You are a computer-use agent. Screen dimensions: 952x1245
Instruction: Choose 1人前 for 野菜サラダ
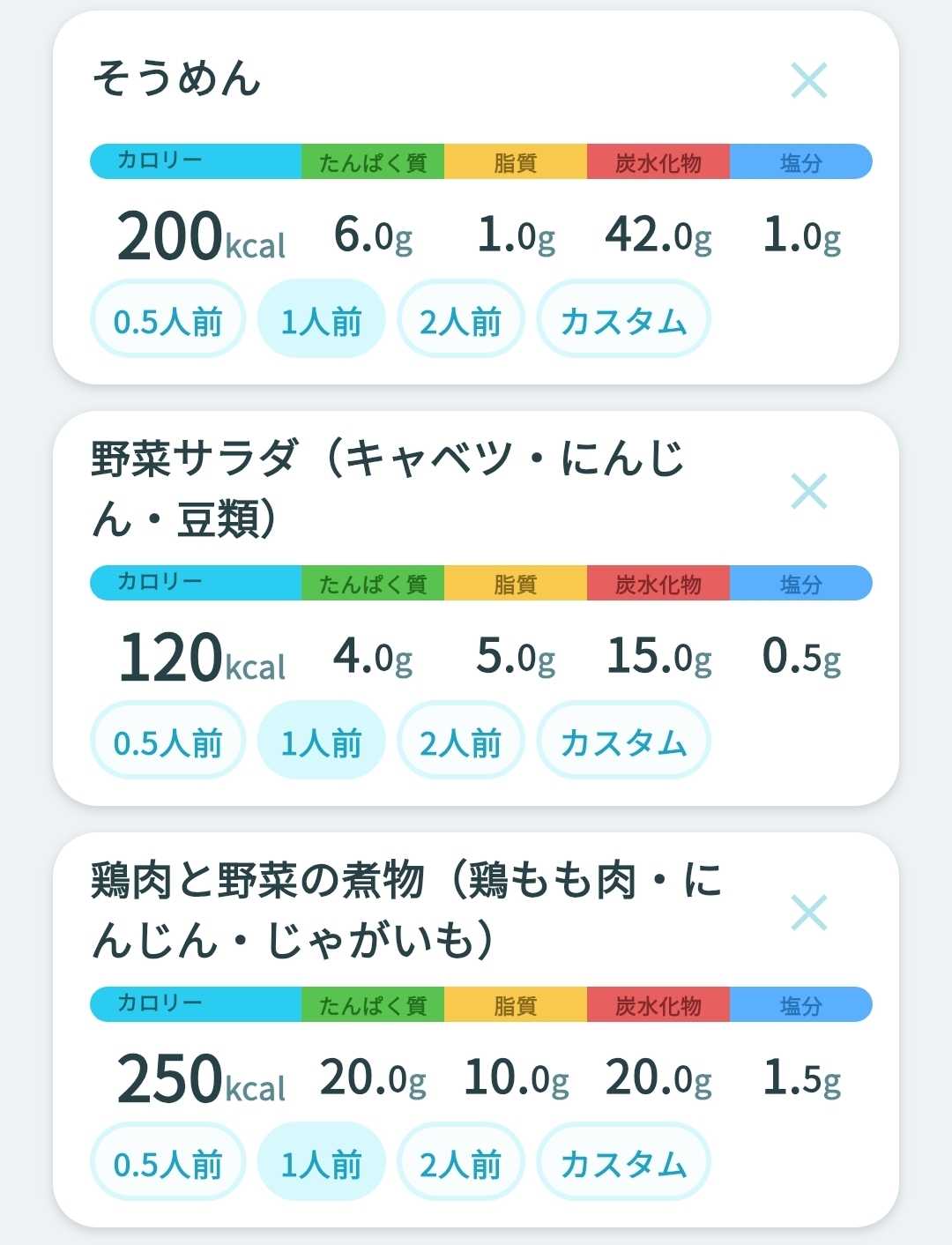[321, 741]
